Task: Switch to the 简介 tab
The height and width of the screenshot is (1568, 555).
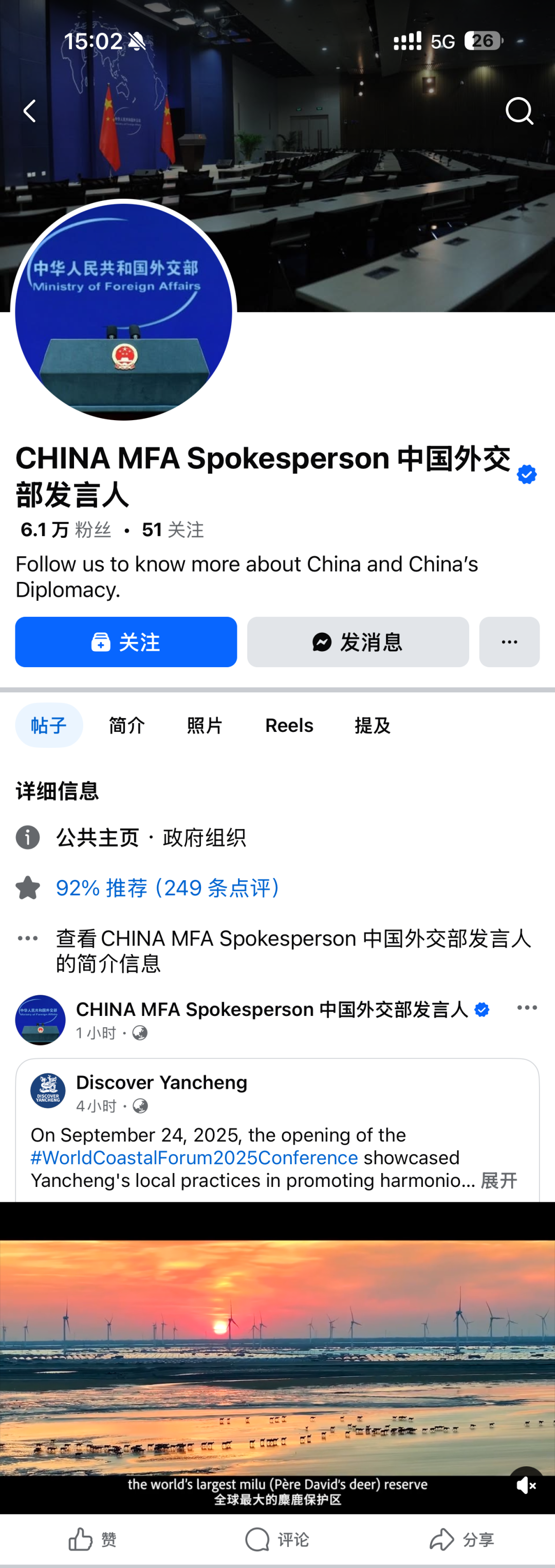Action: [x=127, y=725]
